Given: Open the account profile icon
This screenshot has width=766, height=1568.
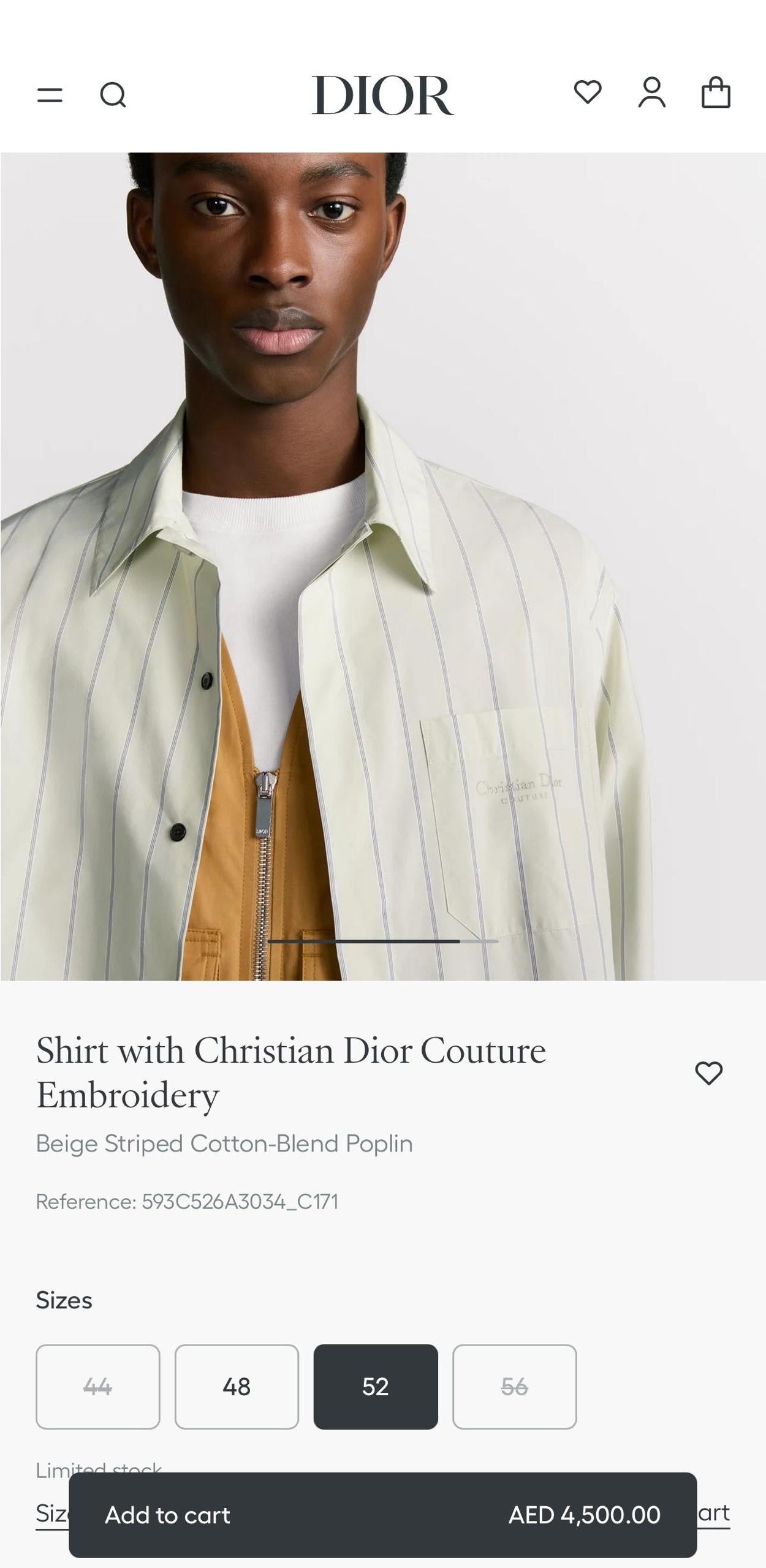Looking at the screenshot, I should click(x=651, y=93).
